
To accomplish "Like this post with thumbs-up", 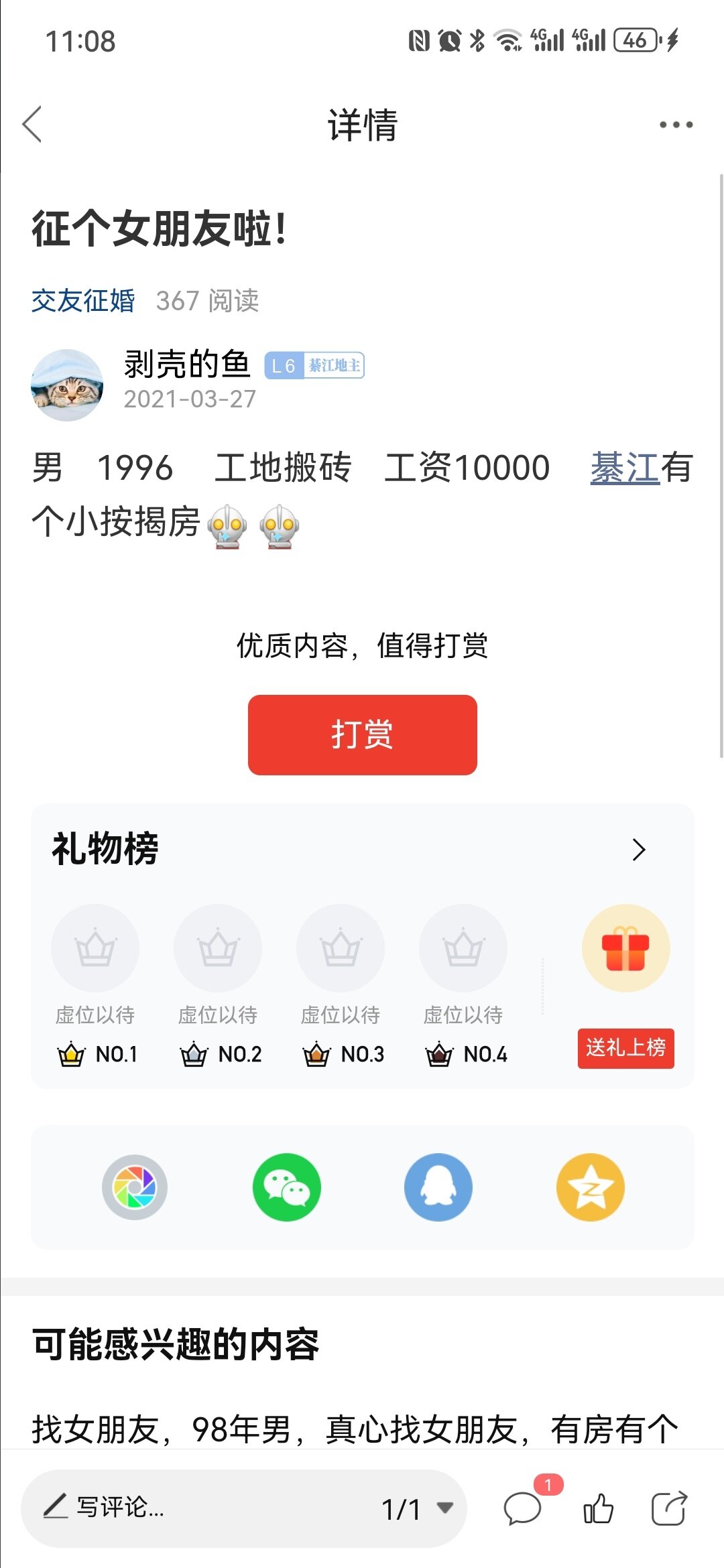I will pos(598,1509).
